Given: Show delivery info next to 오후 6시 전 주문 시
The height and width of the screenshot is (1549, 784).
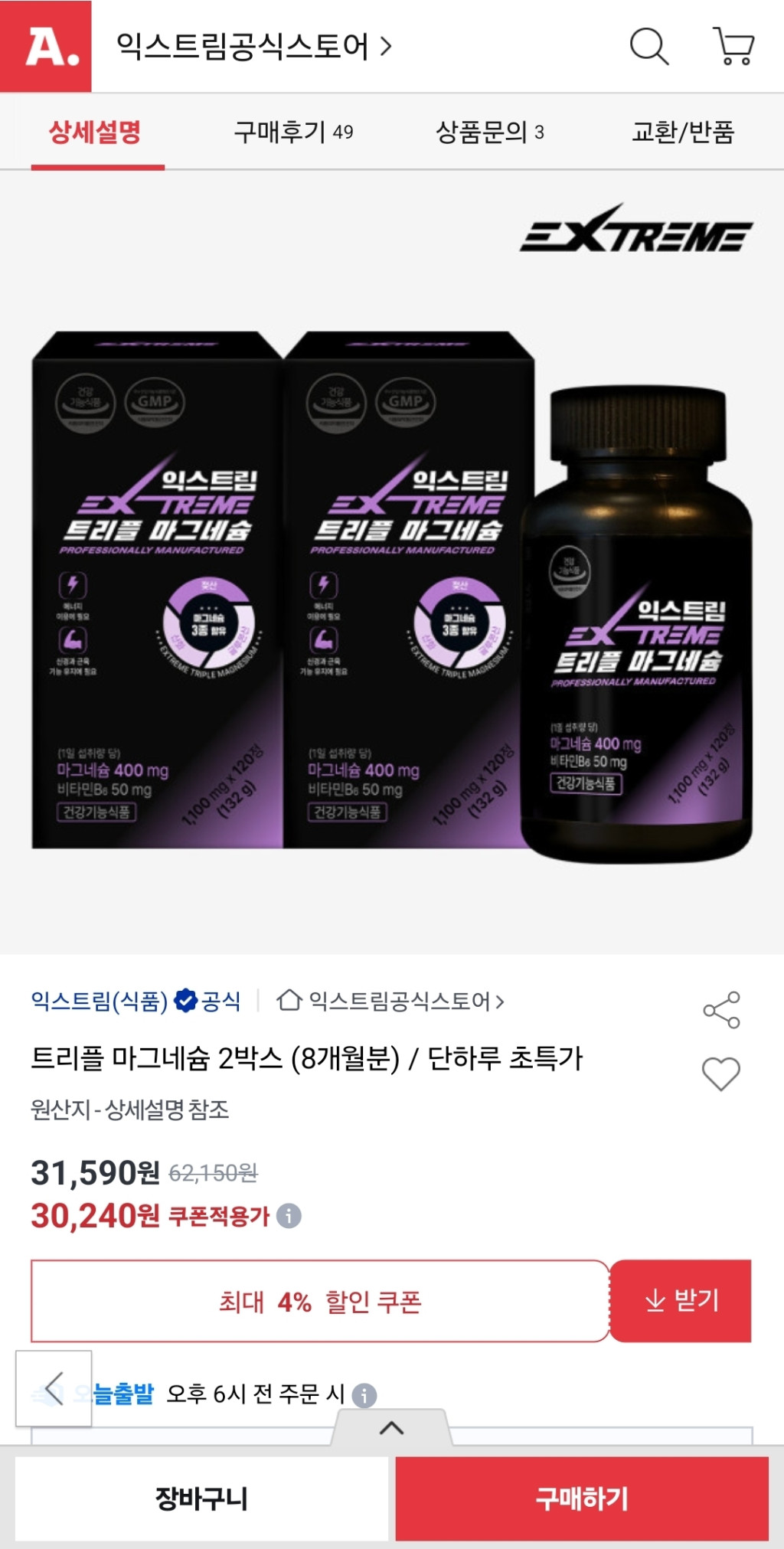Looking at the screenshot, I should tap(364, 1395).
